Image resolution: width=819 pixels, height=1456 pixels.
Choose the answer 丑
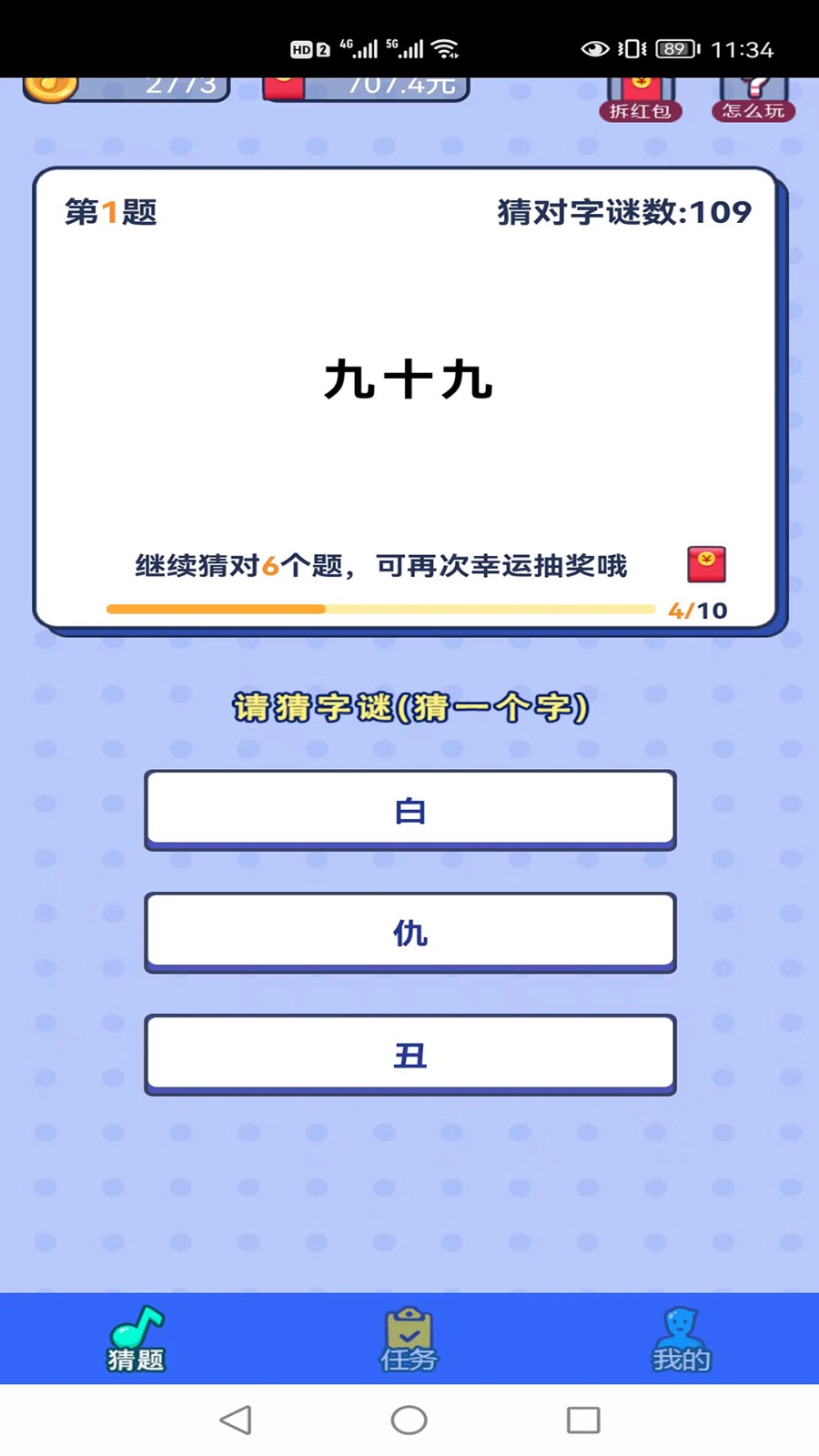tap(409, 1054)
